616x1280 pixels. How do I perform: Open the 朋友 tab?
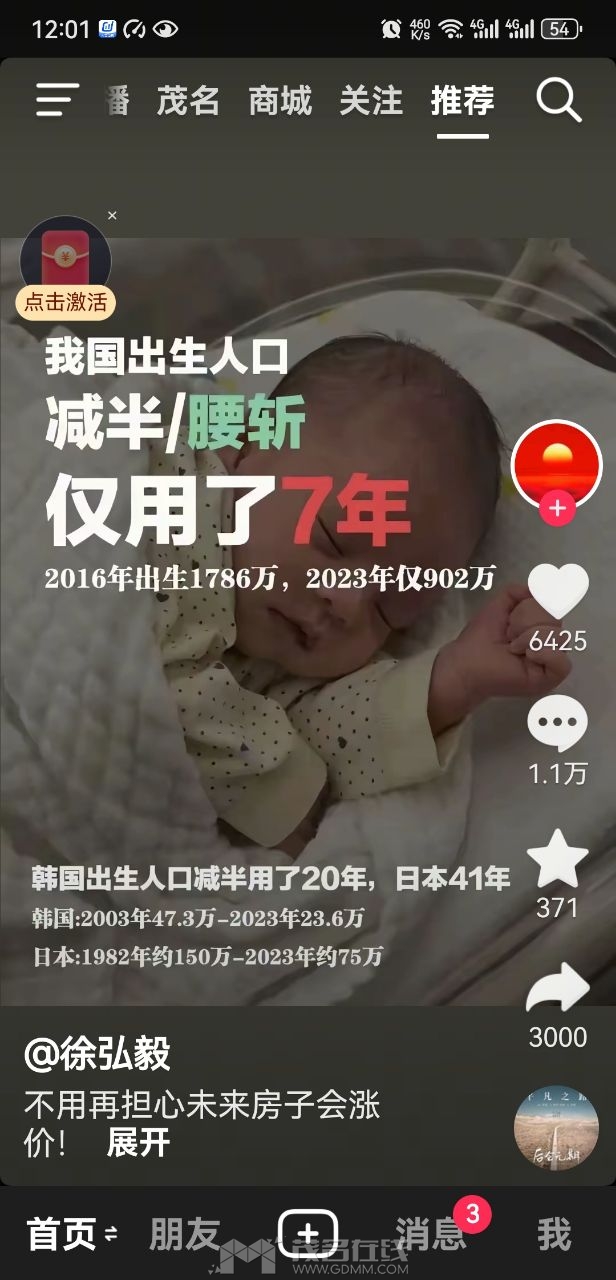pyautogui.click(x=184, y=1234)
